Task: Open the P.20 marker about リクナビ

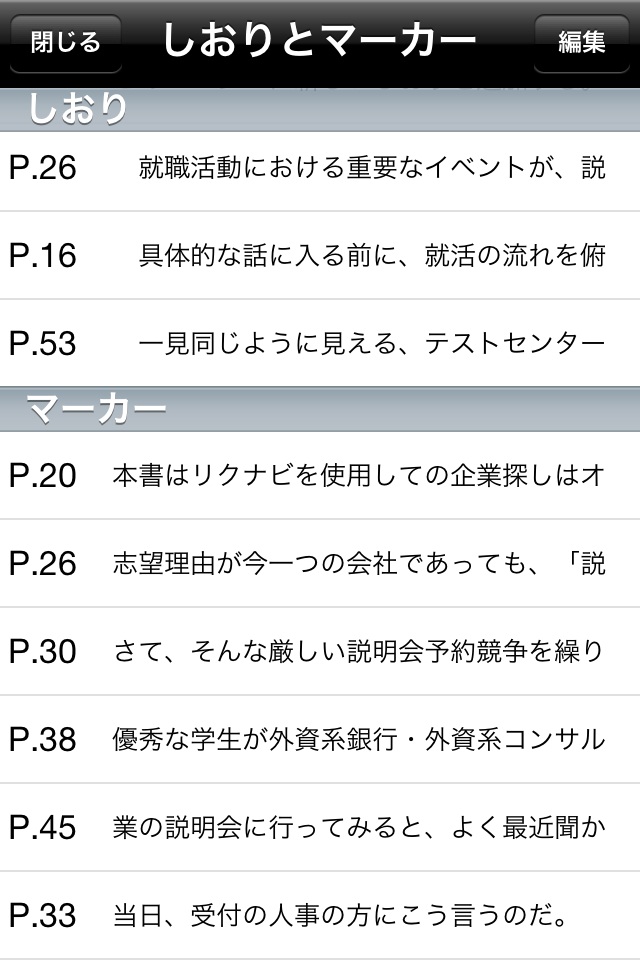Action: pos(320,476)
